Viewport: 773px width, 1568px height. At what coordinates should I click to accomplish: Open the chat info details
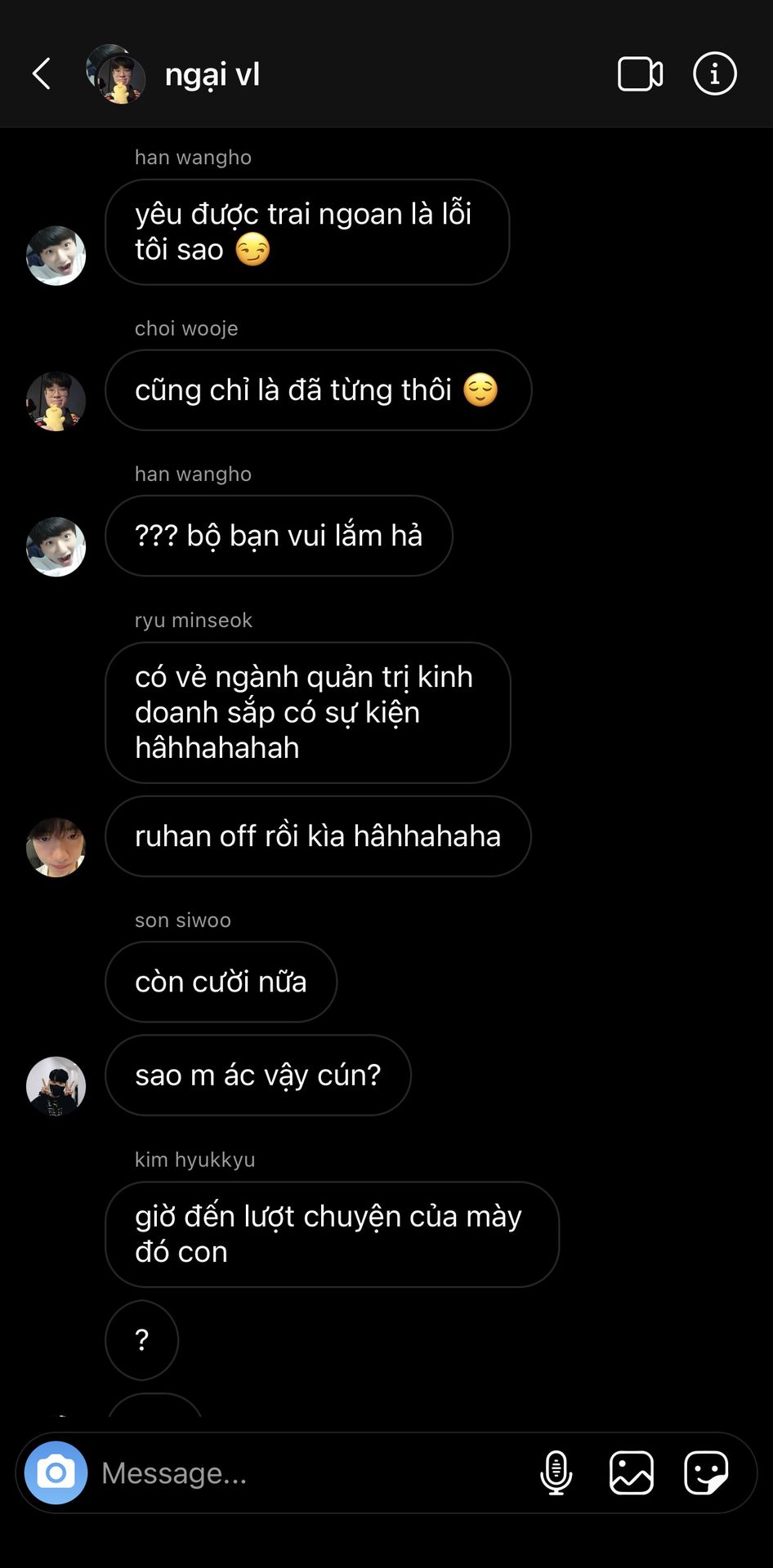pyautogui.click(x=715, y=74)
